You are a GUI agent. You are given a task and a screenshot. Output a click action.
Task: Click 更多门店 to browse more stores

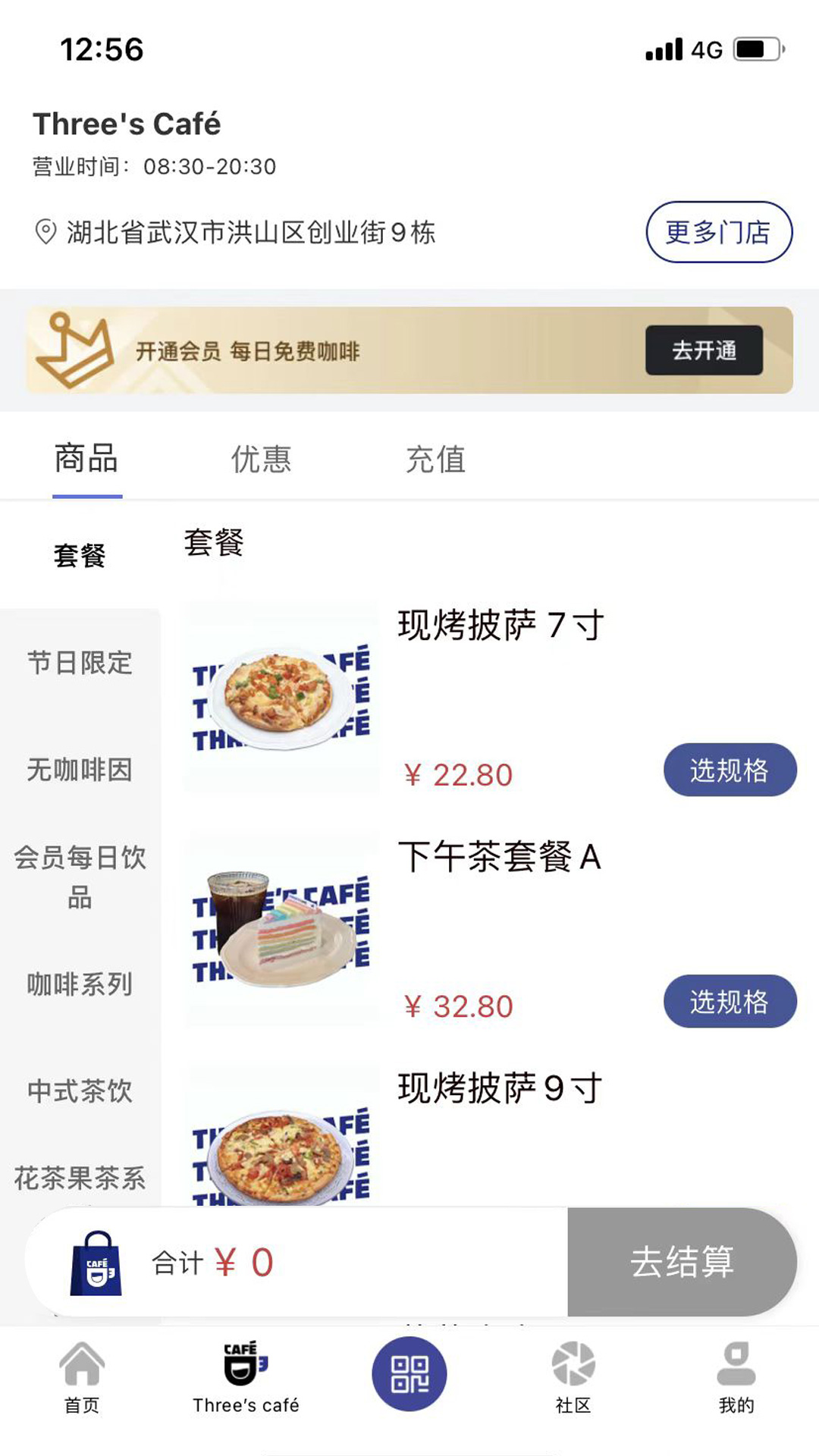coord(719,232)
